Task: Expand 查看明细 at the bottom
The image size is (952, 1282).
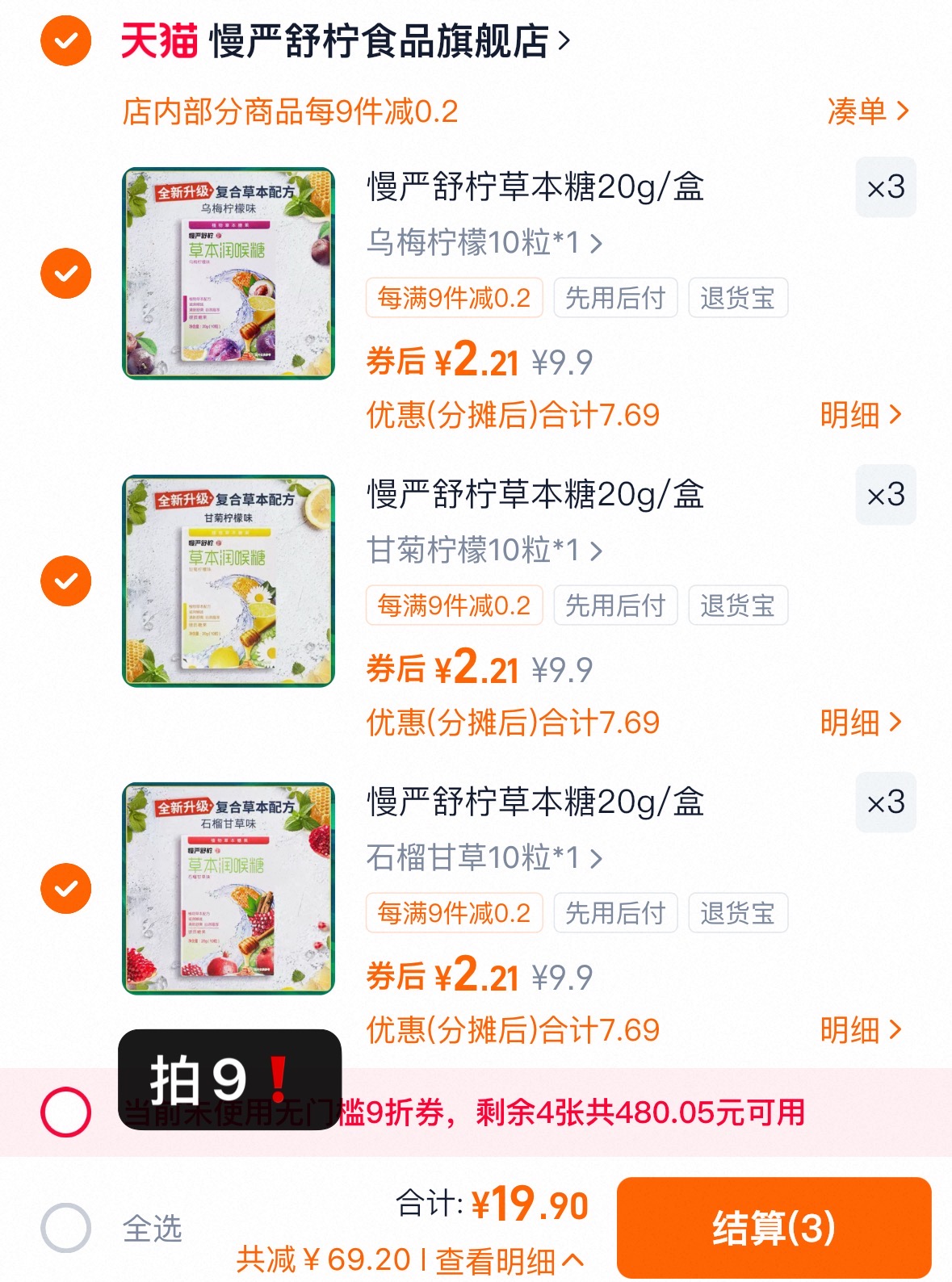Action: point(501,1259)
